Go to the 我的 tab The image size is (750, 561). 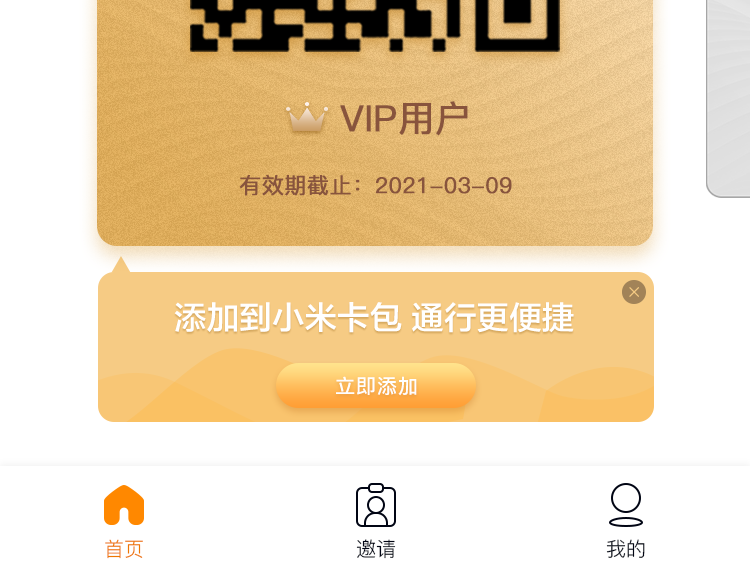(x=626, y=521)
